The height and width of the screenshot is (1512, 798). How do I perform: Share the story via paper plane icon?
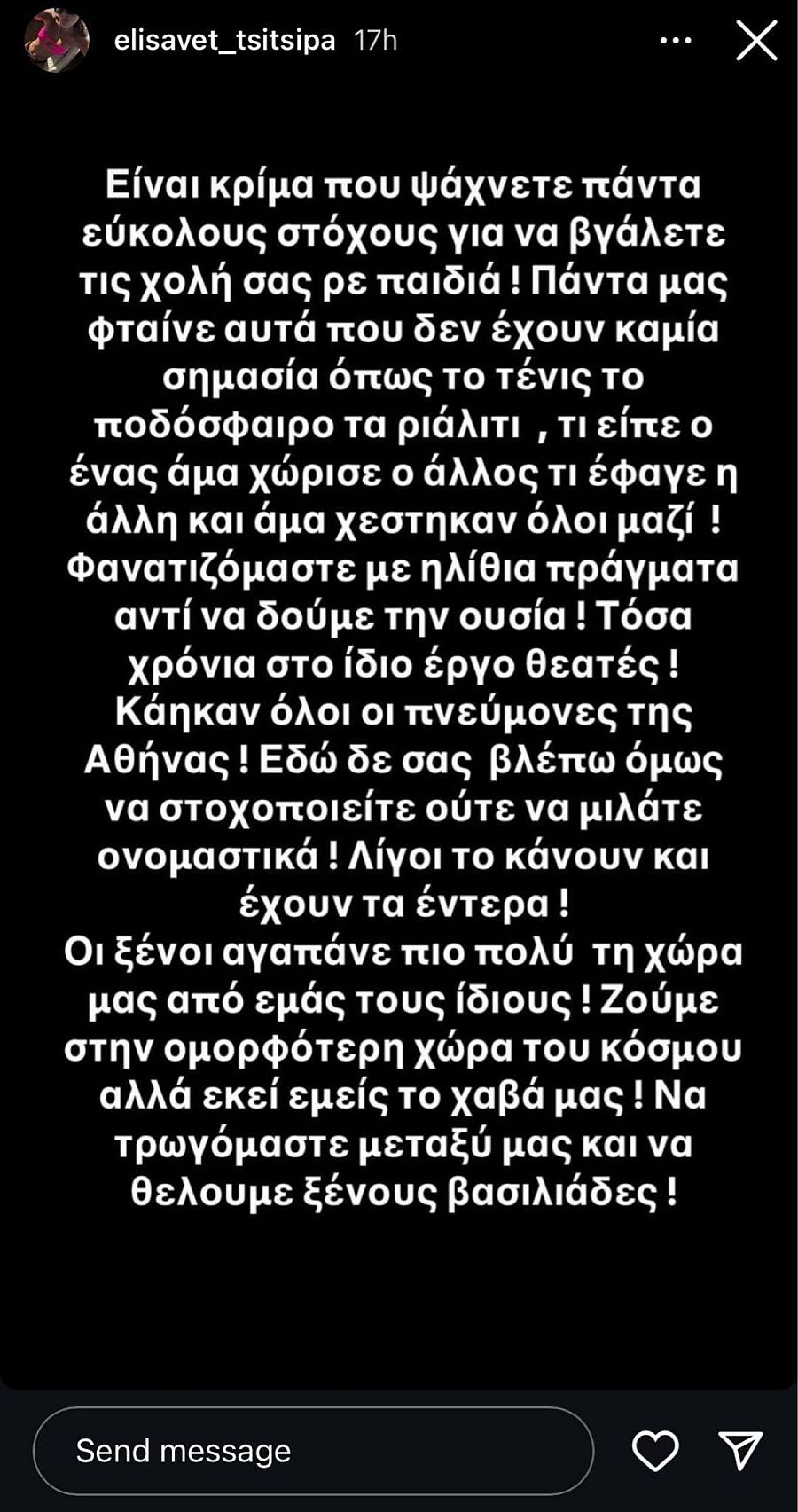(x=740, y=1451)
